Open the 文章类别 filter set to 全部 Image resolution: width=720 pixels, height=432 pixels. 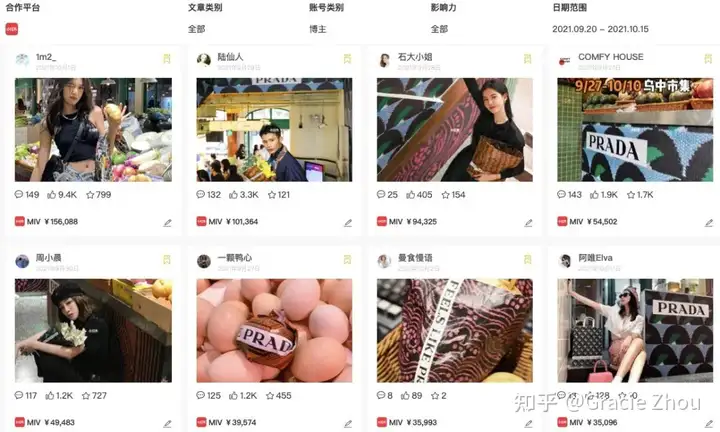pos(196,29)
